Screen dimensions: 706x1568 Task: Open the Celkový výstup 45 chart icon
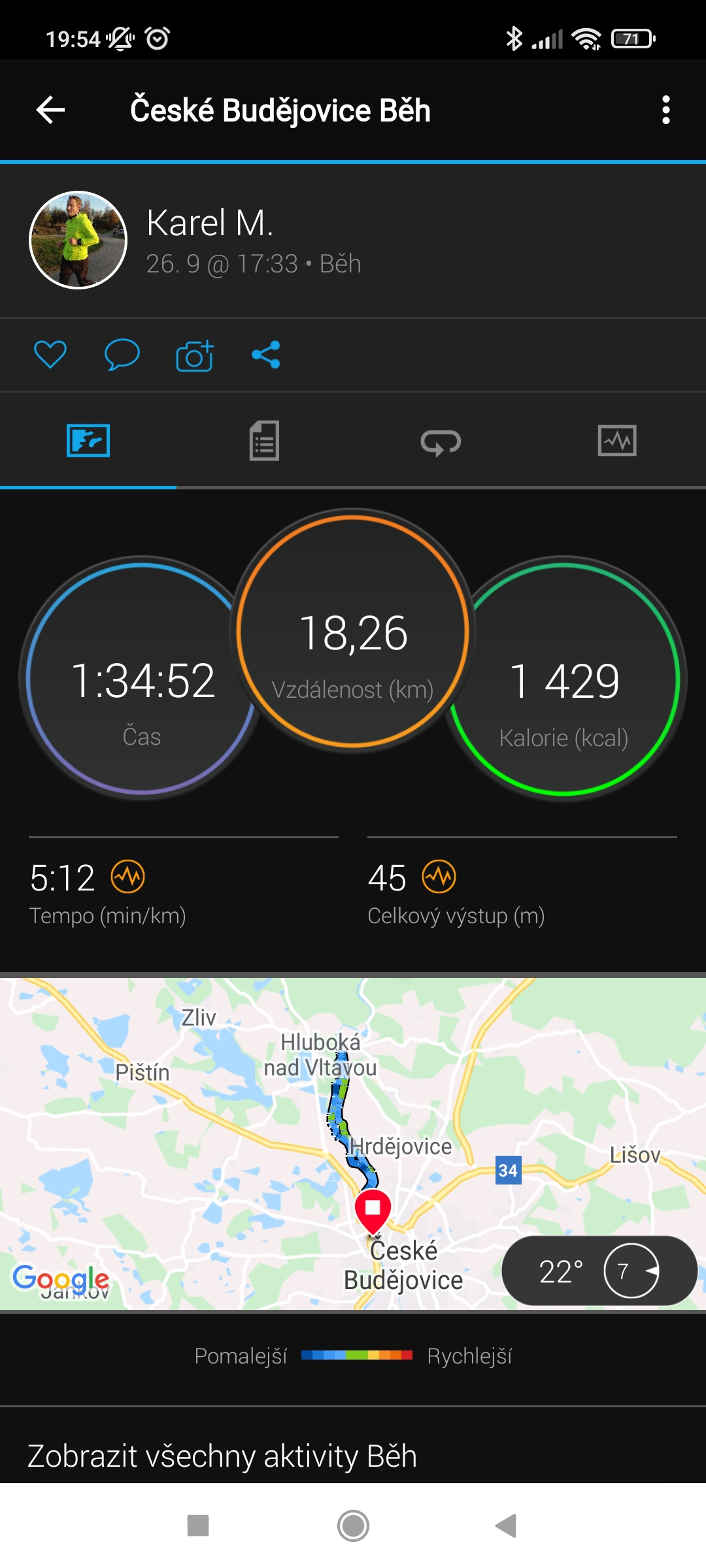coord(439,877)
